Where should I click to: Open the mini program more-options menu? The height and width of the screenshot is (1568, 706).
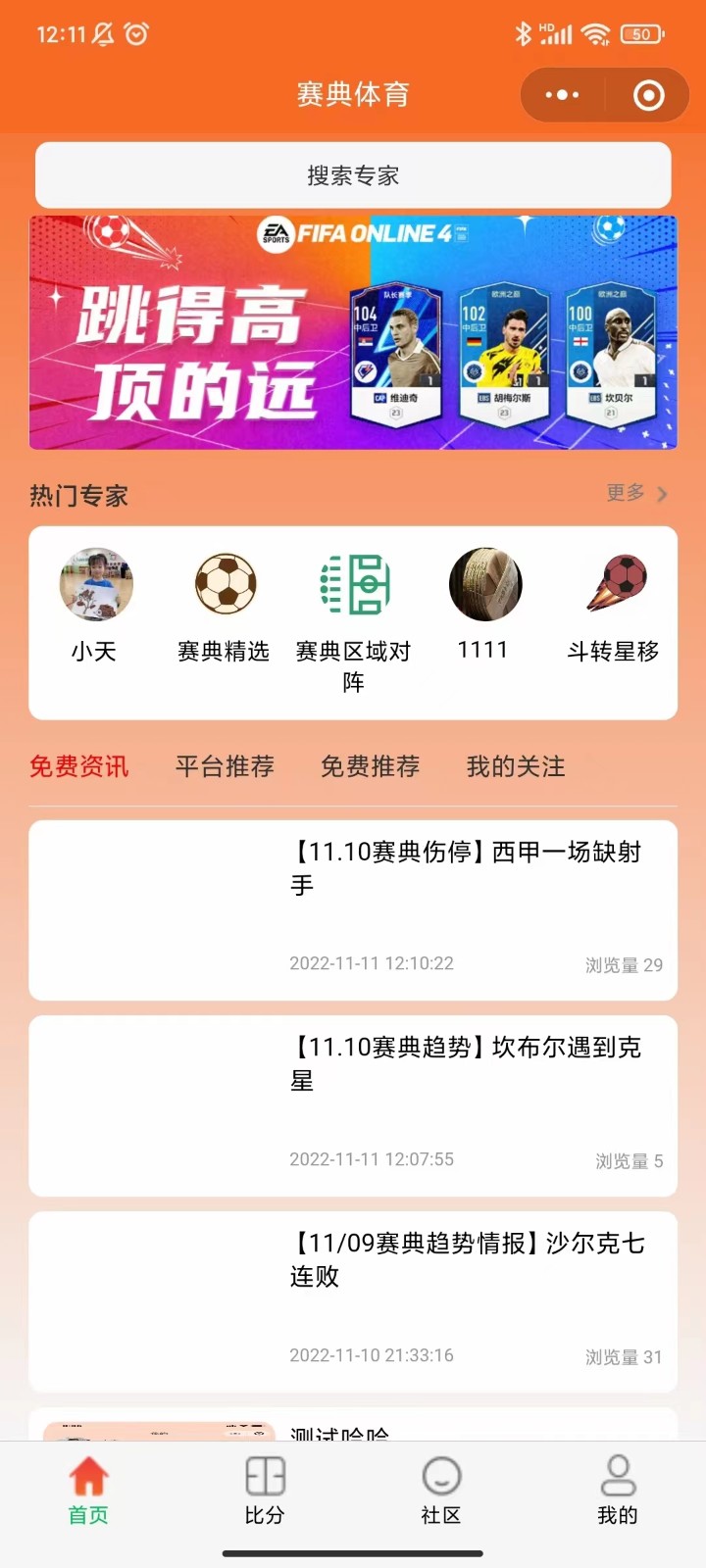pos(562,95)
